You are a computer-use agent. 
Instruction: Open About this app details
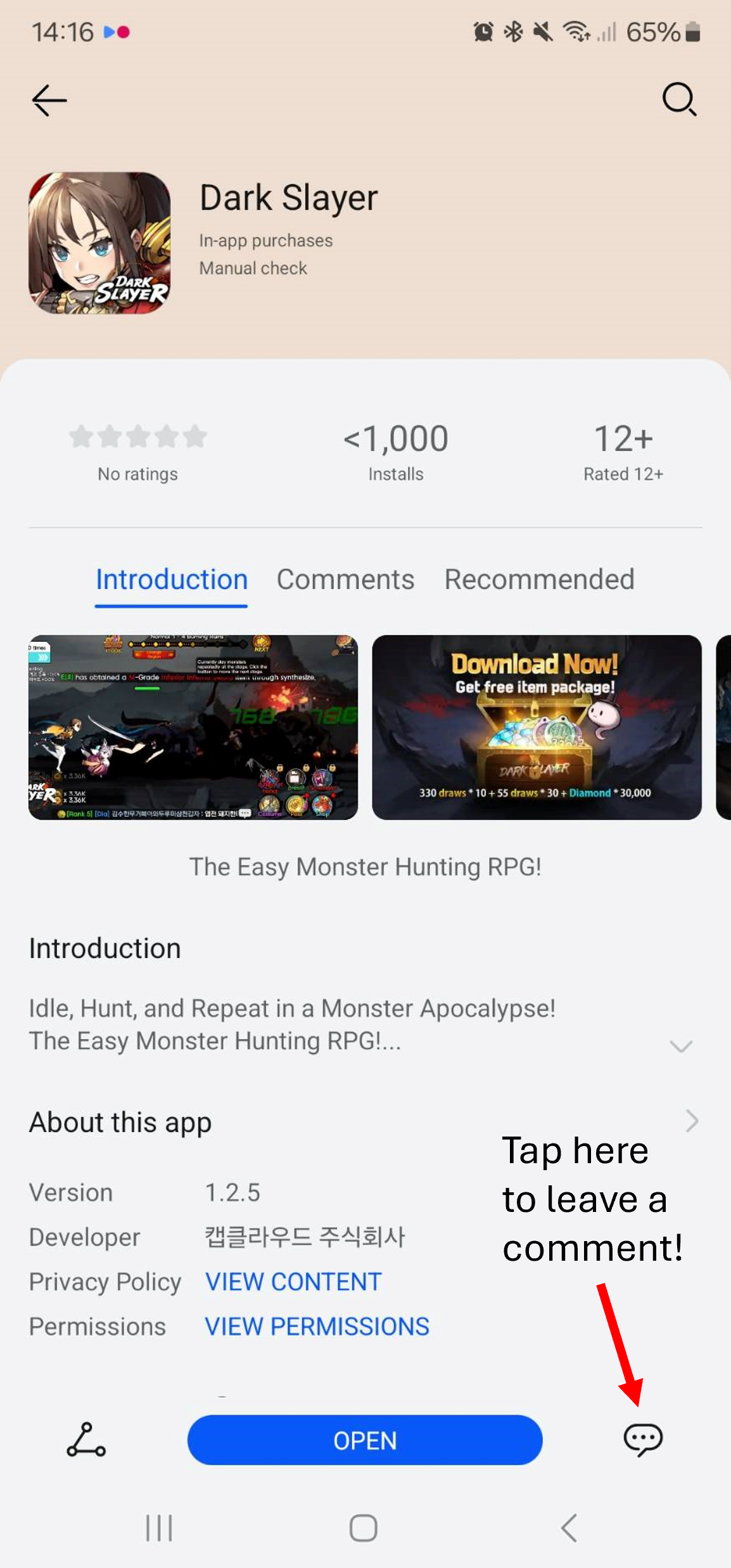point(692,1121)
